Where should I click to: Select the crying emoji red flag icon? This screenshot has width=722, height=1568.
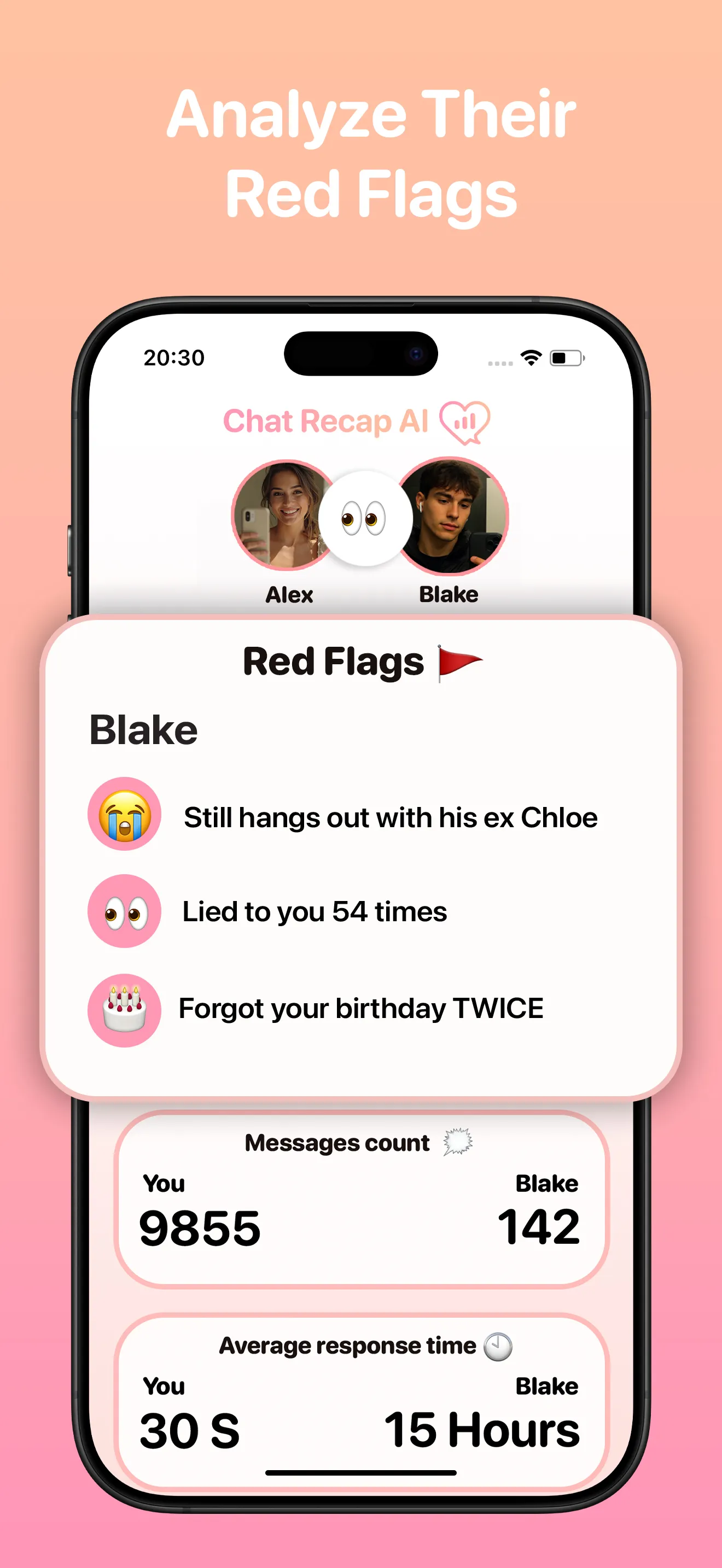(124, 815)
